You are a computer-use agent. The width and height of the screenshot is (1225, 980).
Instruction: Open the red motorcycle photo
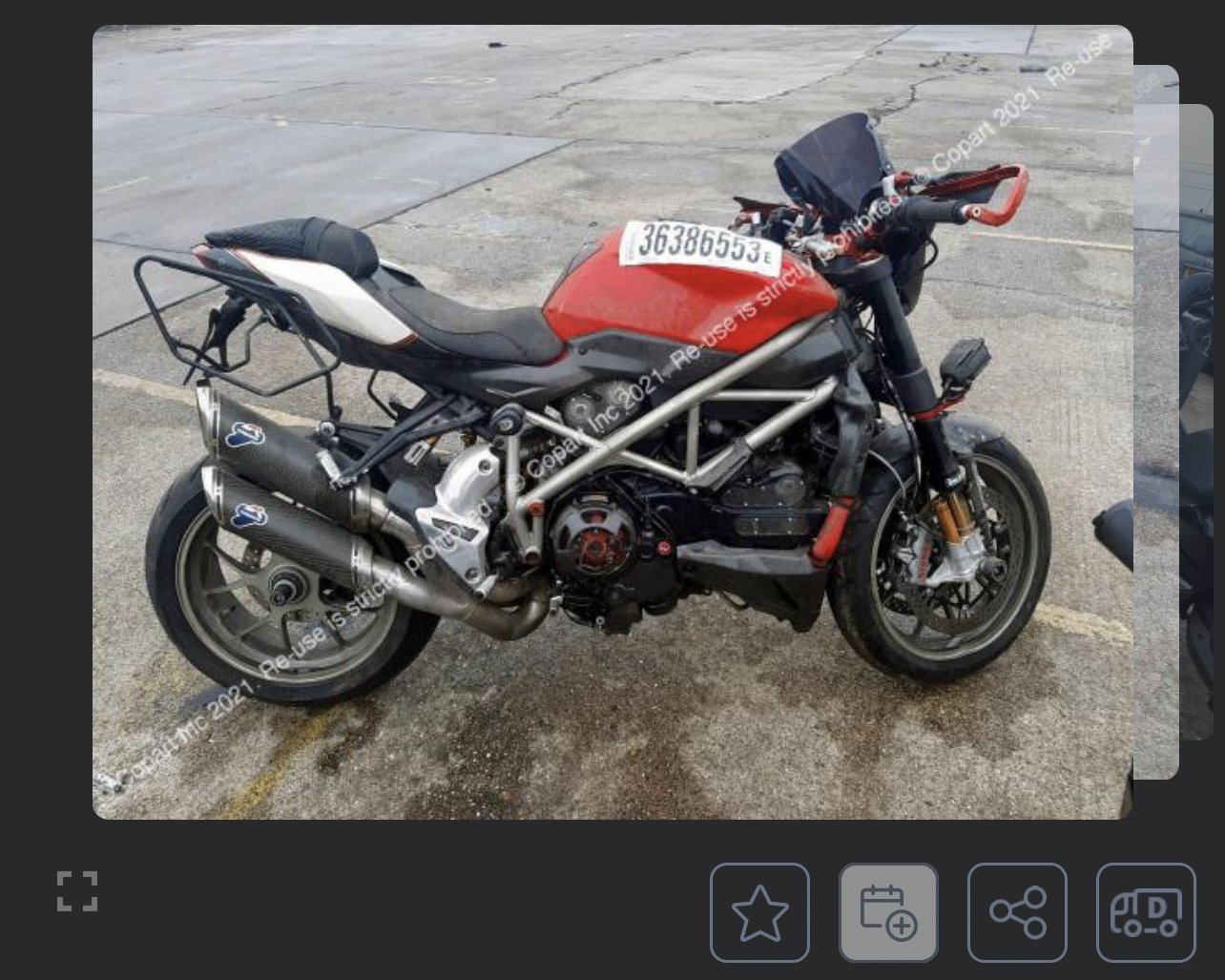tap(611, 420)
